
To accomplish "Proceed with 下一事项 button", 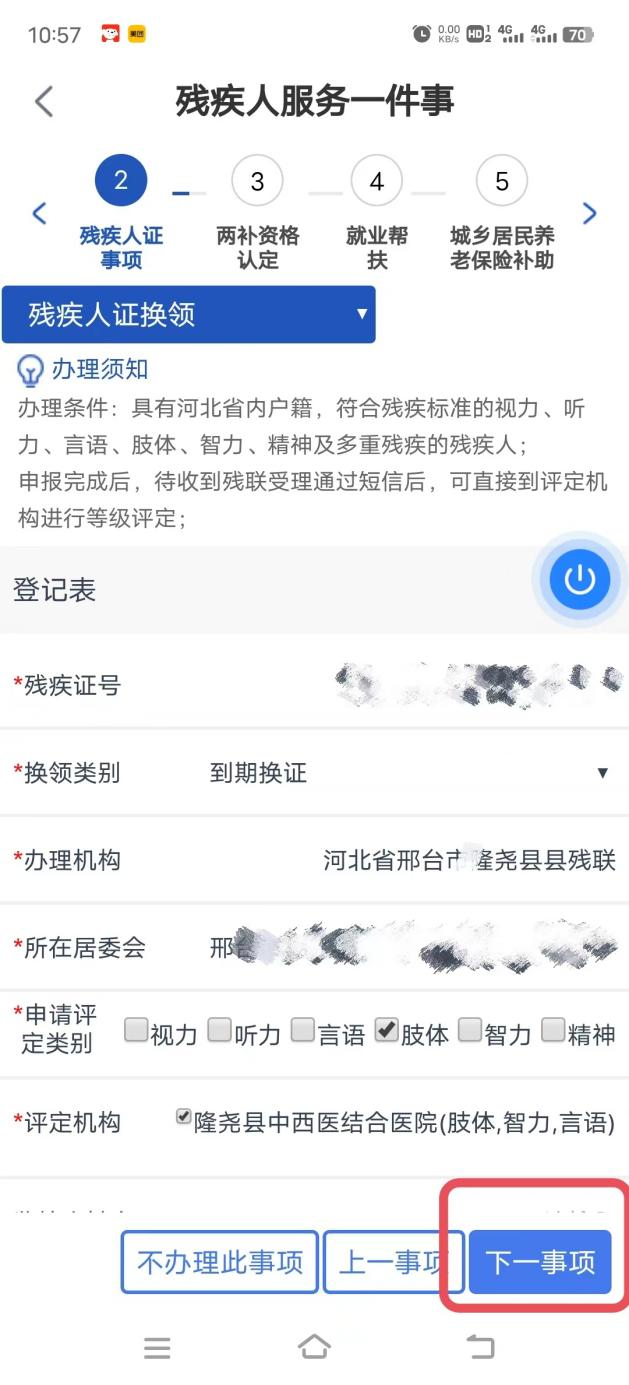I will pos(540,1262).
